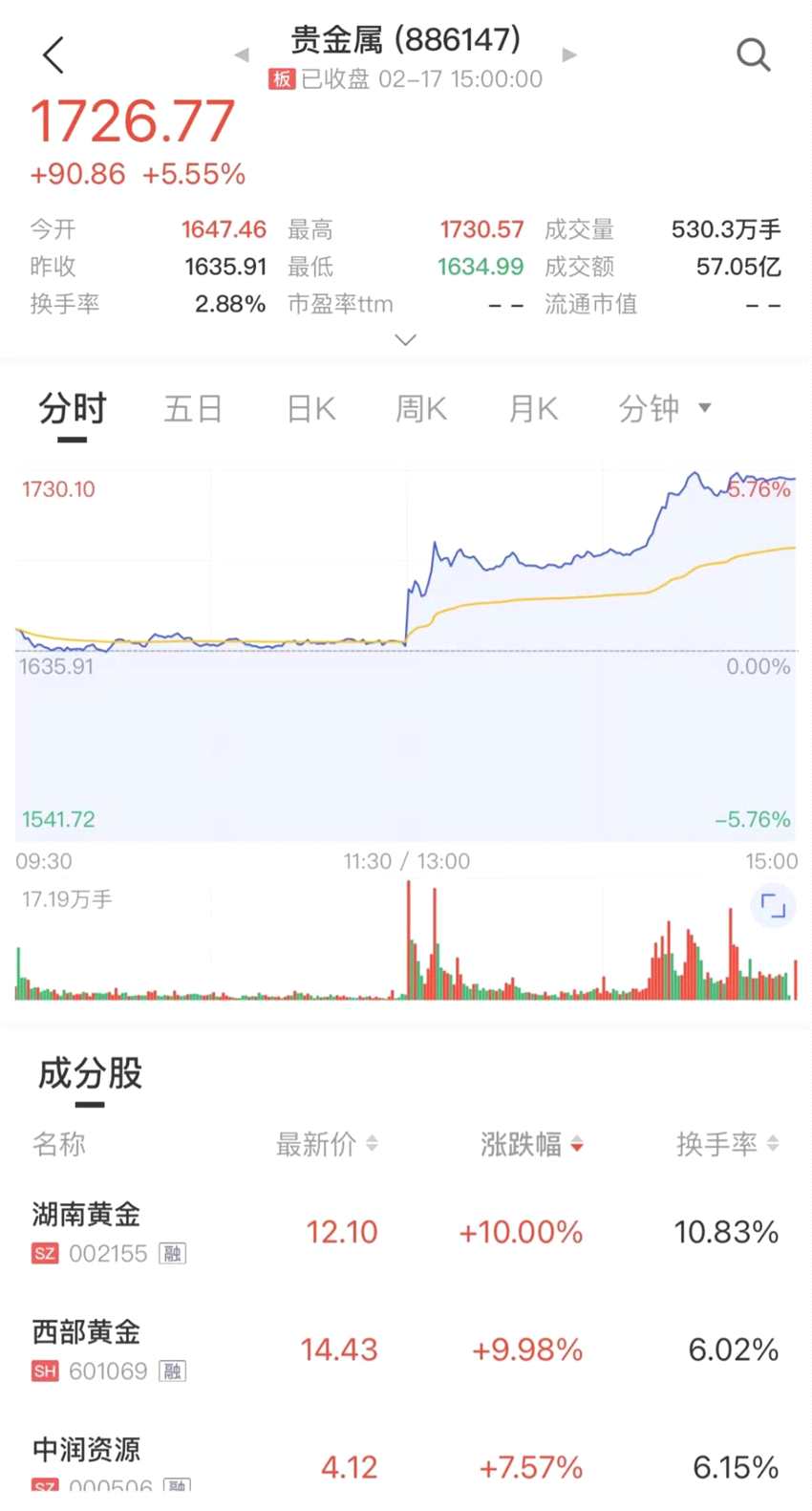
Task: Sort constituents by 涨跌幅
Action: [531, 1144]
